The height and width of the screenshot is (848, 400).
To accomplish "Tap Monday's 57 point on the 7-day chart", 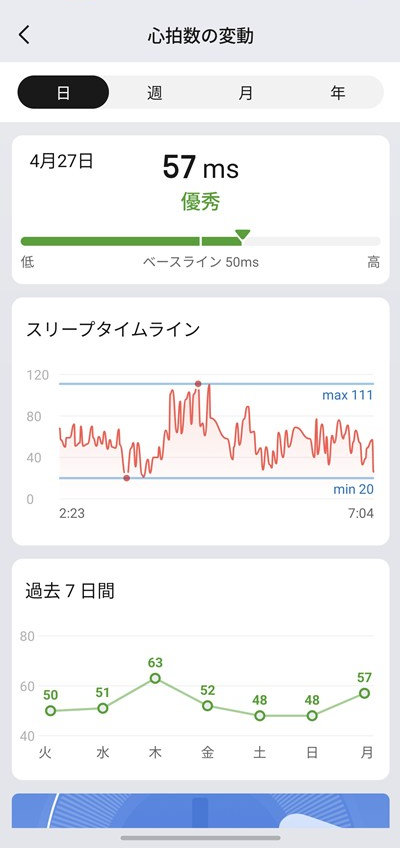I will point(365,693).
